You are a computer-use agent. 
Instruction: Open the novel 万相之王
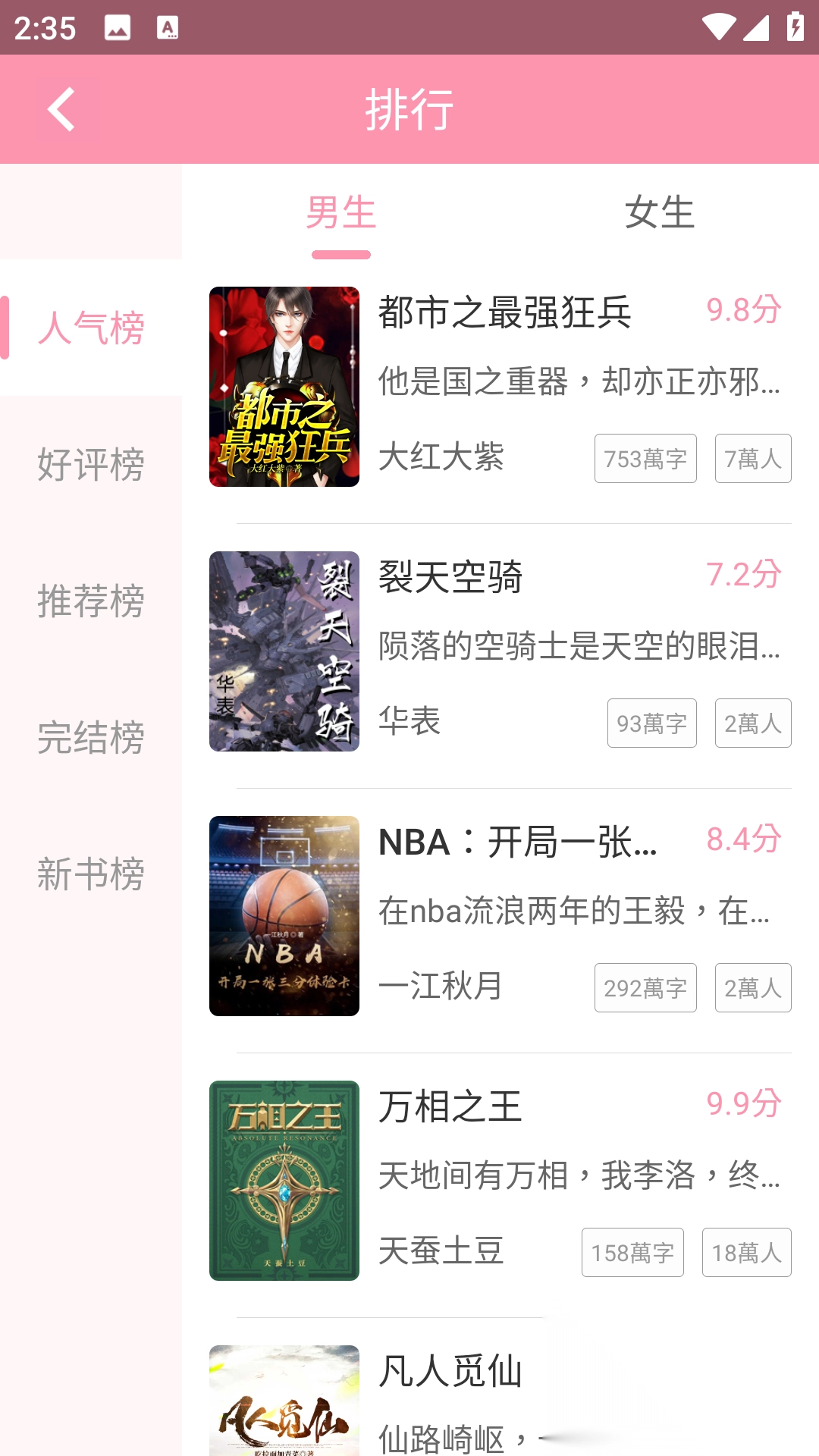pos(451,1106)
